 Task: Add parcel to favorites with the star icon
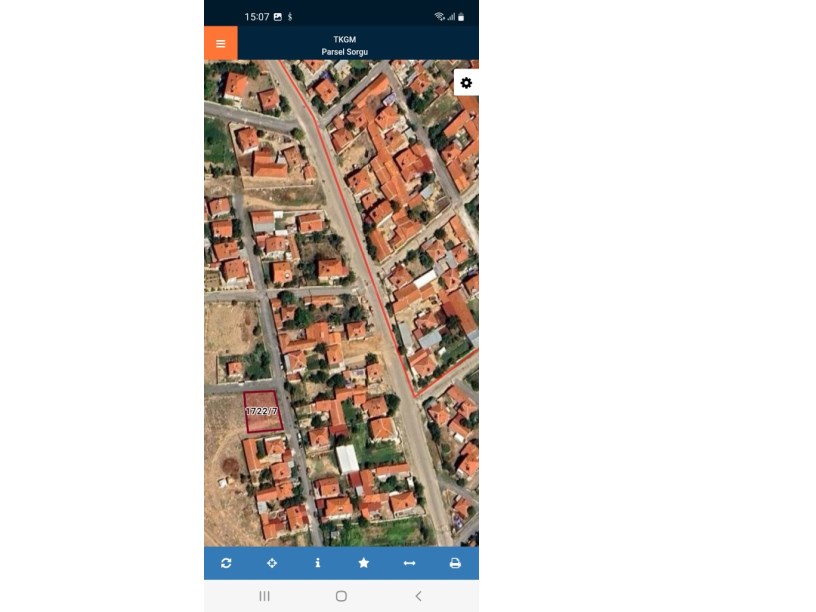[x=364, y=563]
